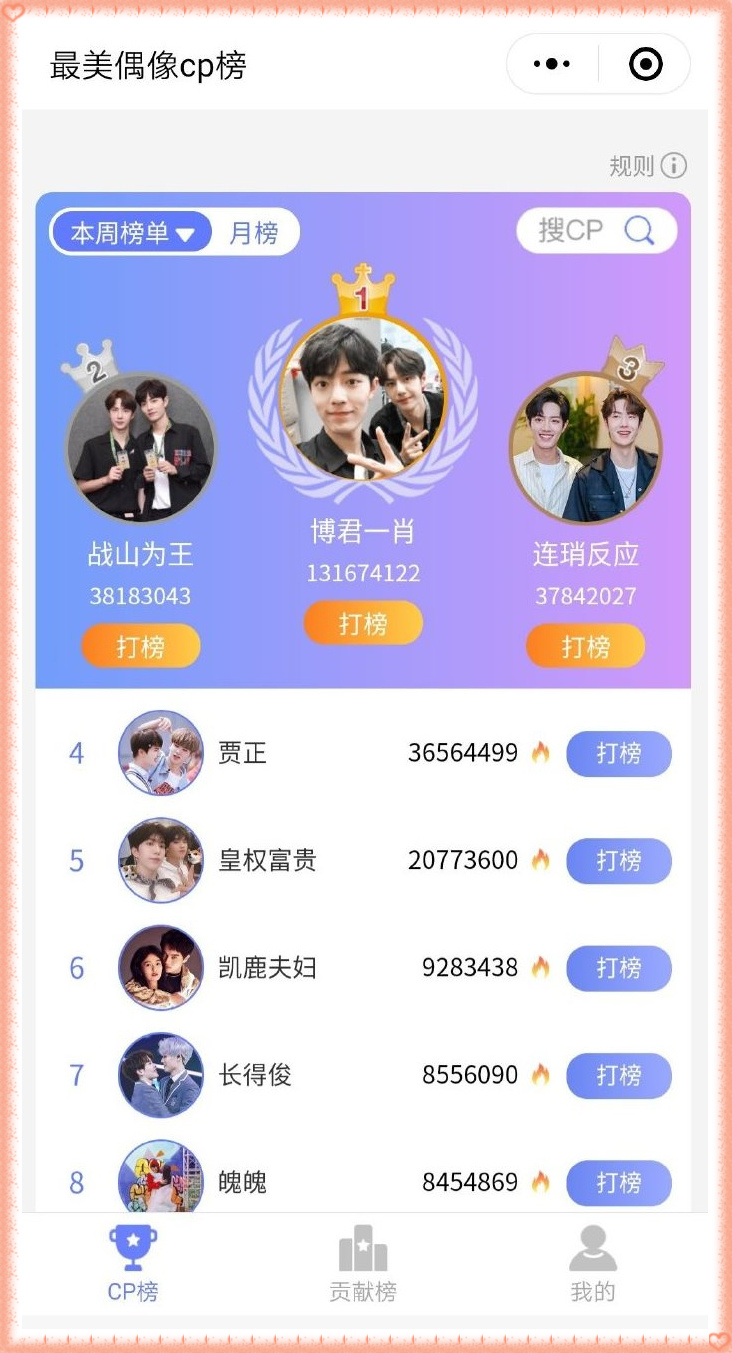Expand the 本周榜单 dropdown
This screenshot has width=732, height=1353.
(x=132, y=233)
